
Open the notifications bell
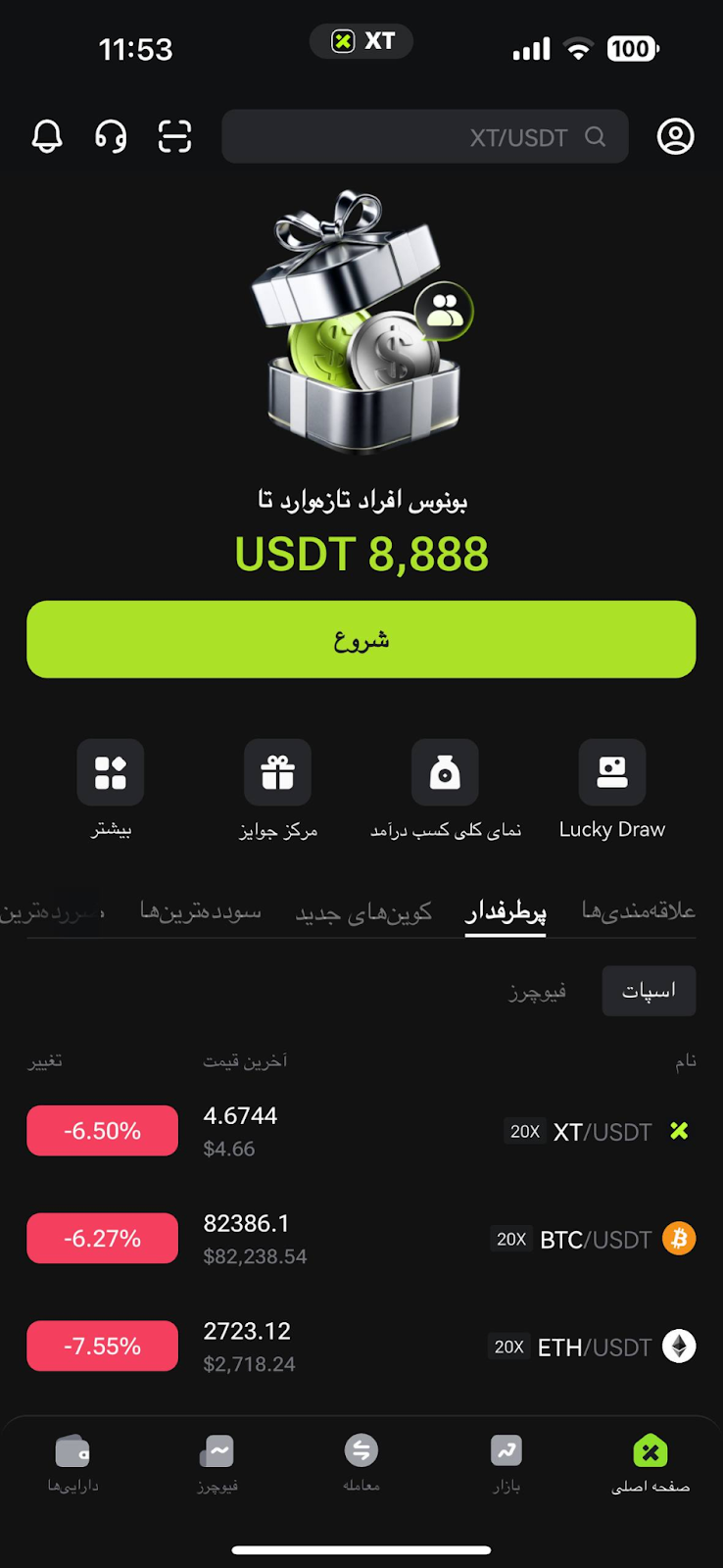47,136
